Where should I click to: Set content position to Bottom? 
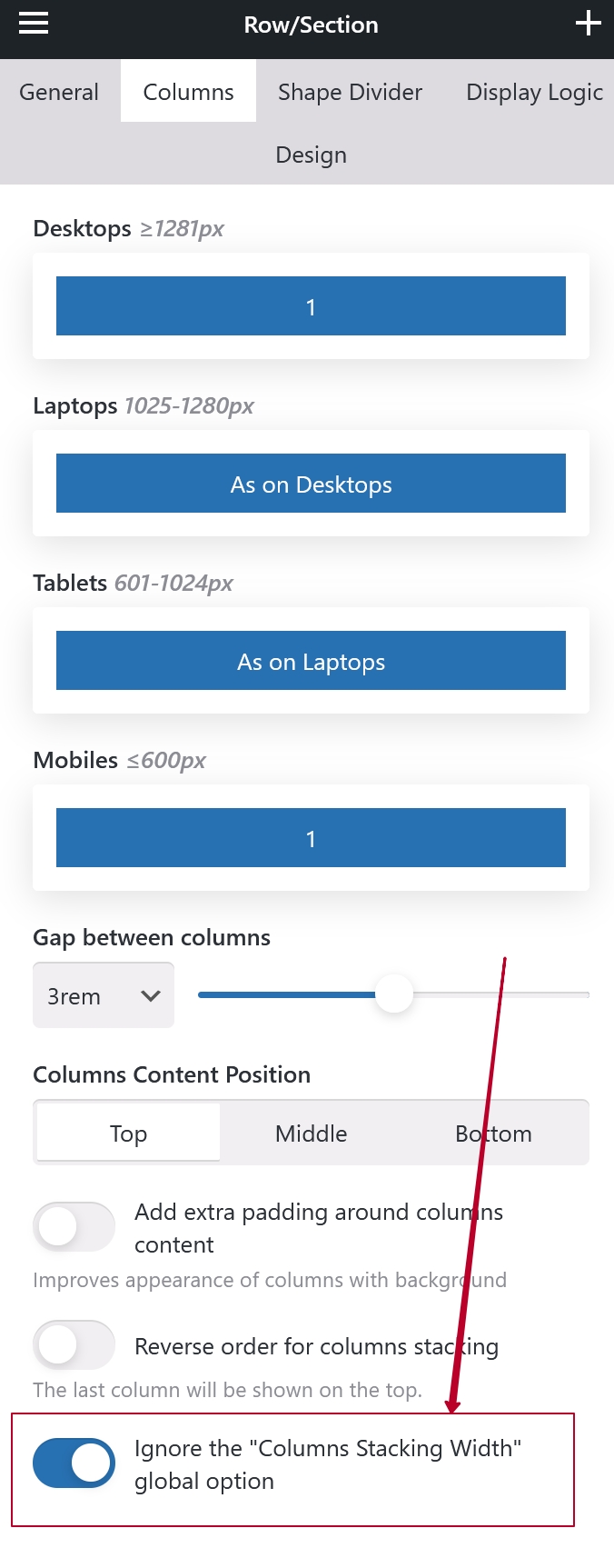pos(493,1134)
